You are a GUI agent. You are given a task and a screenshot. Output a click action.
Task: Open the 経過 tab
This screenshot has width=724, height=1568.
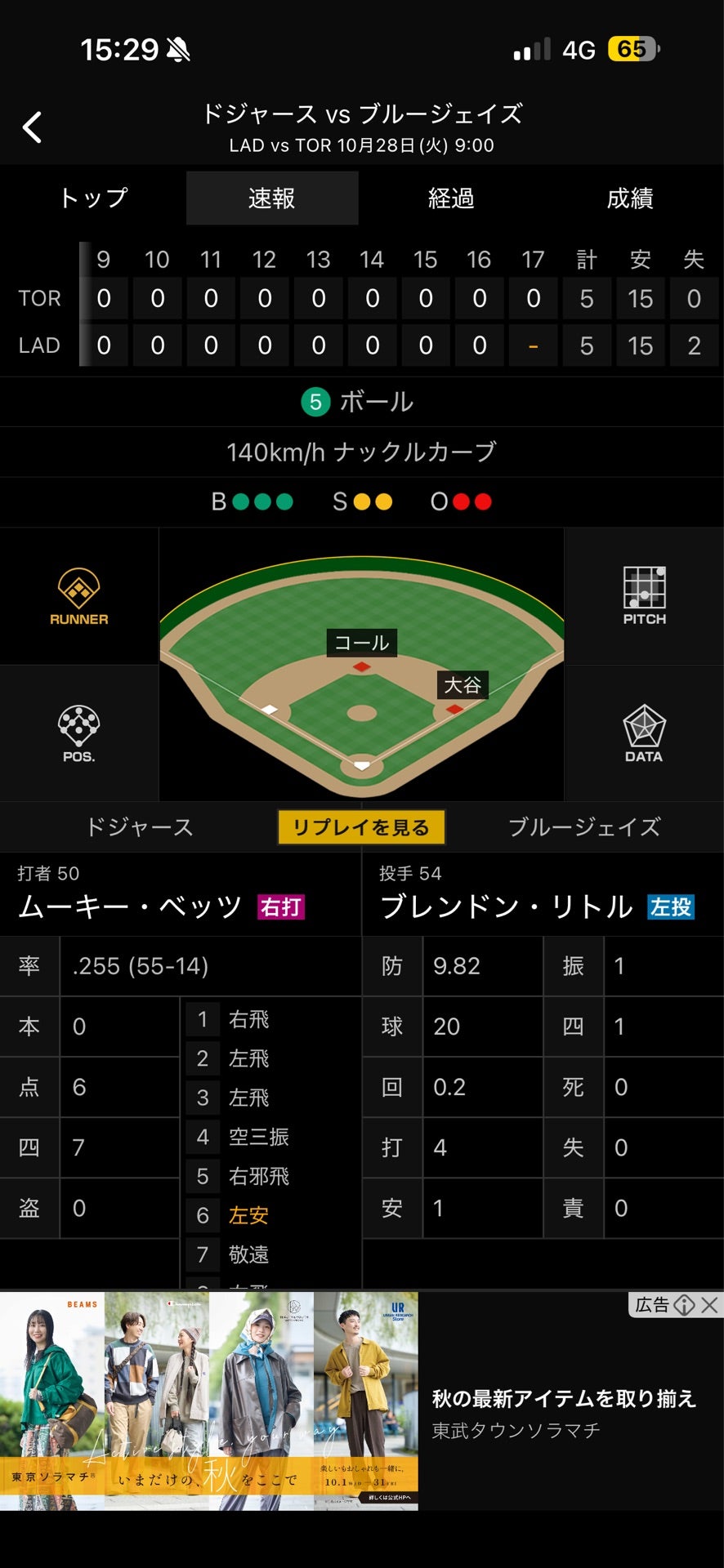(x=451, y=198)
